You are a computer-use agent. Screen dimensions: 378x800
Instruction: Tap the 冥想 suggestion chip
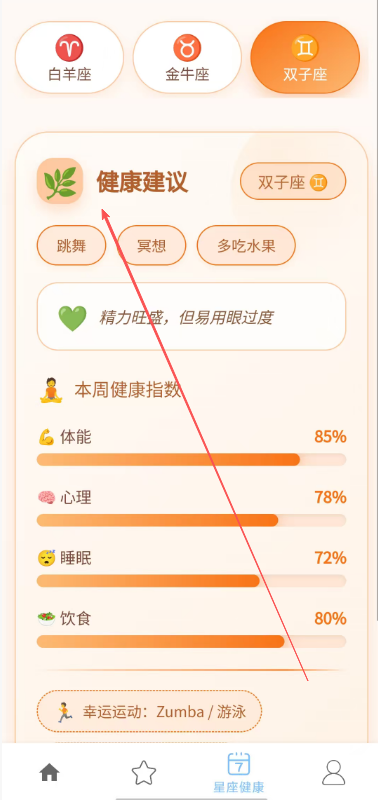[152, 245]
